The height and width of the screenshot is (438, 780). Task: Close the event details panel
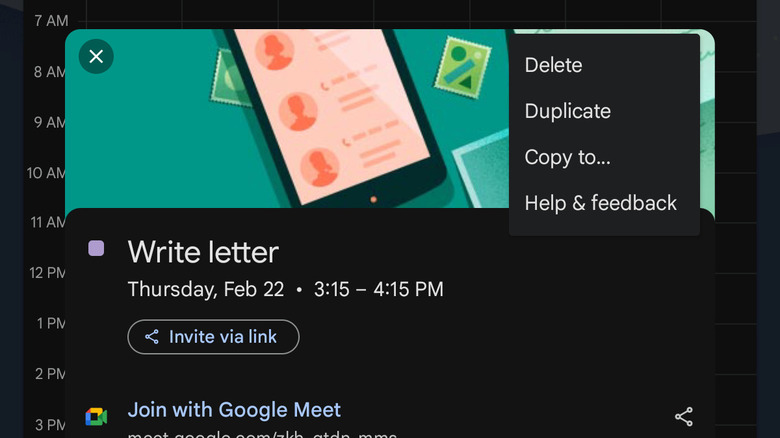pos(96,57)
